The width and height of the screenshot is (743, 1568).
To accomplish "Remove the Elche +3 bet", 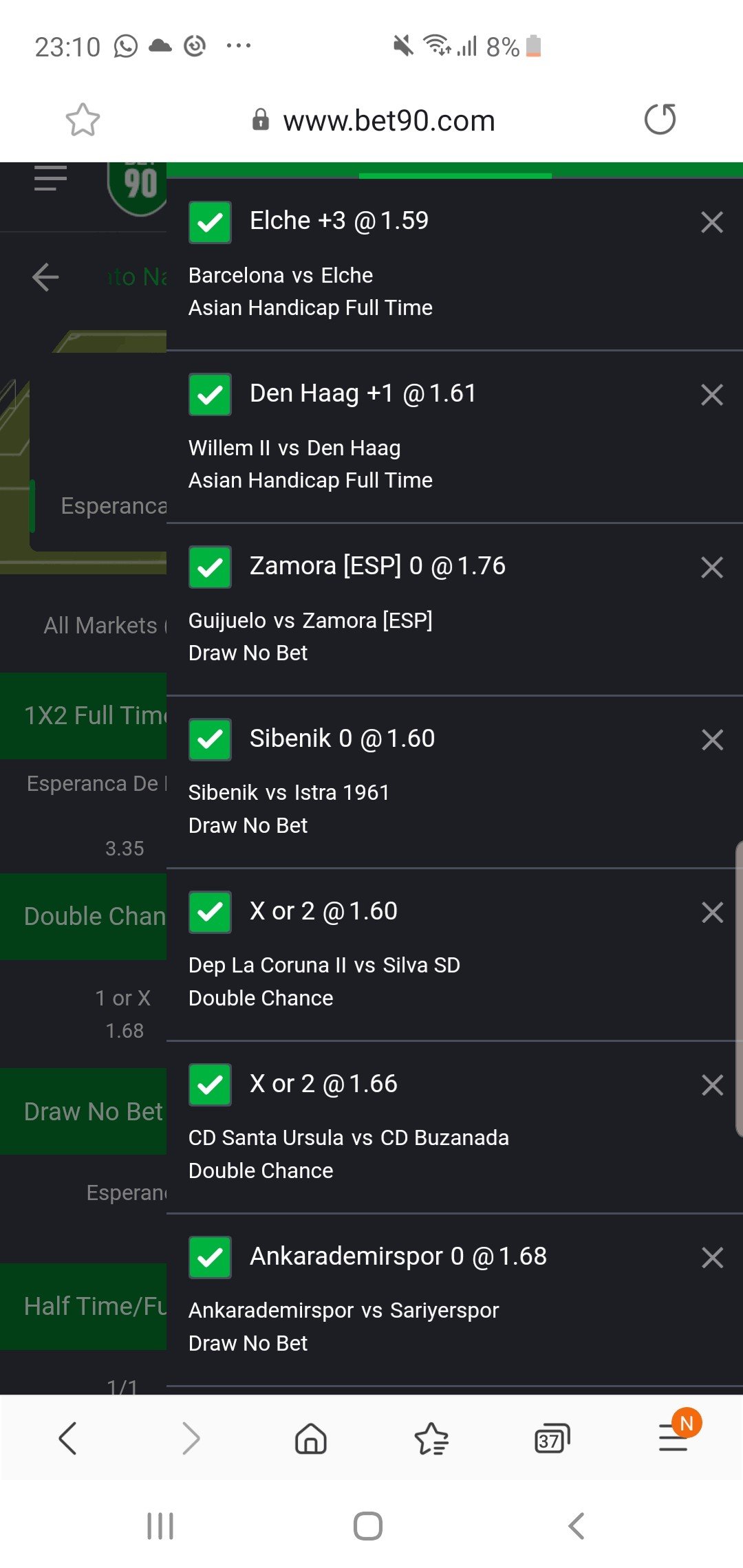I will (711, 222).
